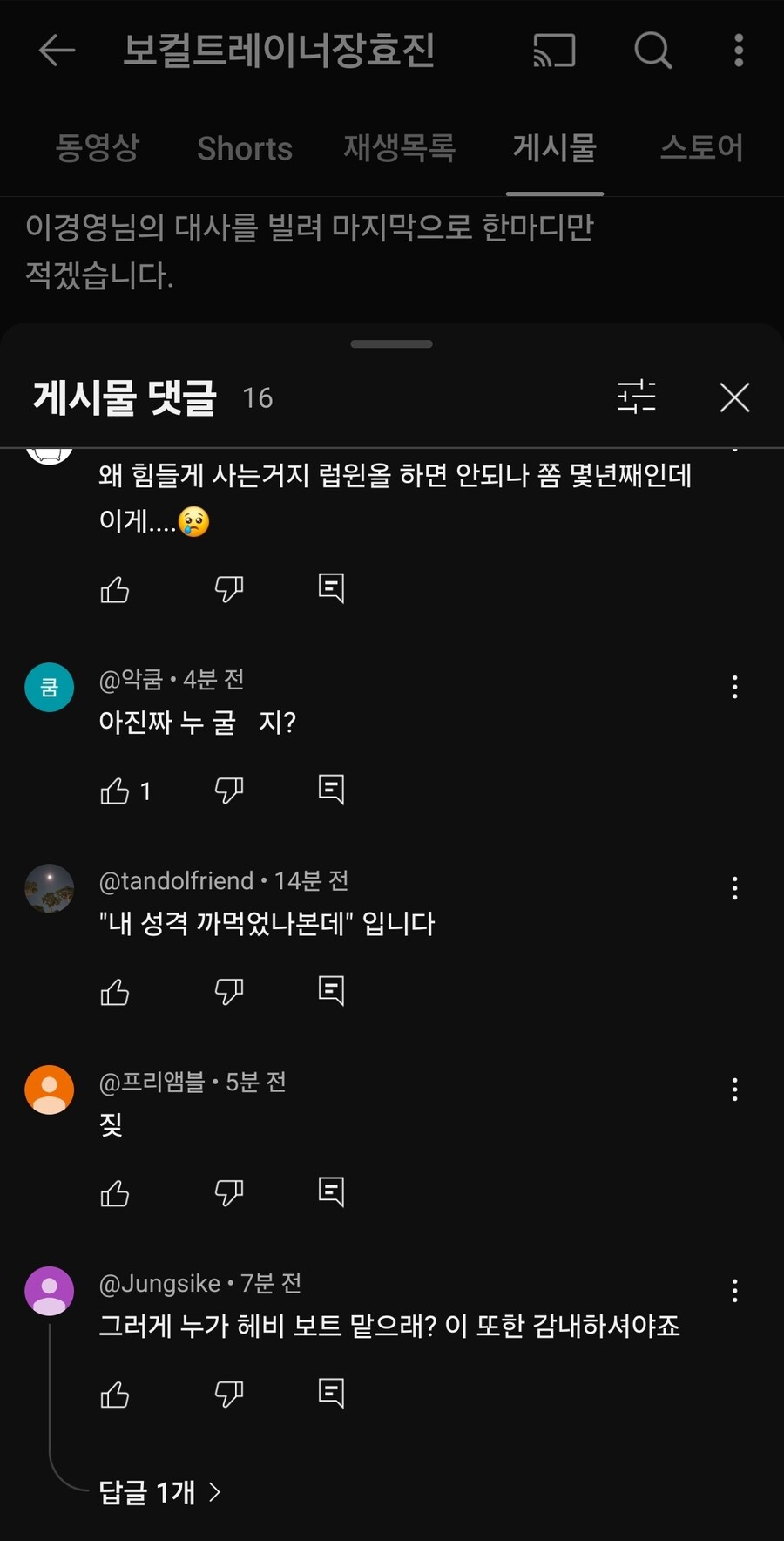Open @Jungsike's profile picture
This screenshot has width=784, height=1541.
pyautogui.click(x=49, y=1291)
